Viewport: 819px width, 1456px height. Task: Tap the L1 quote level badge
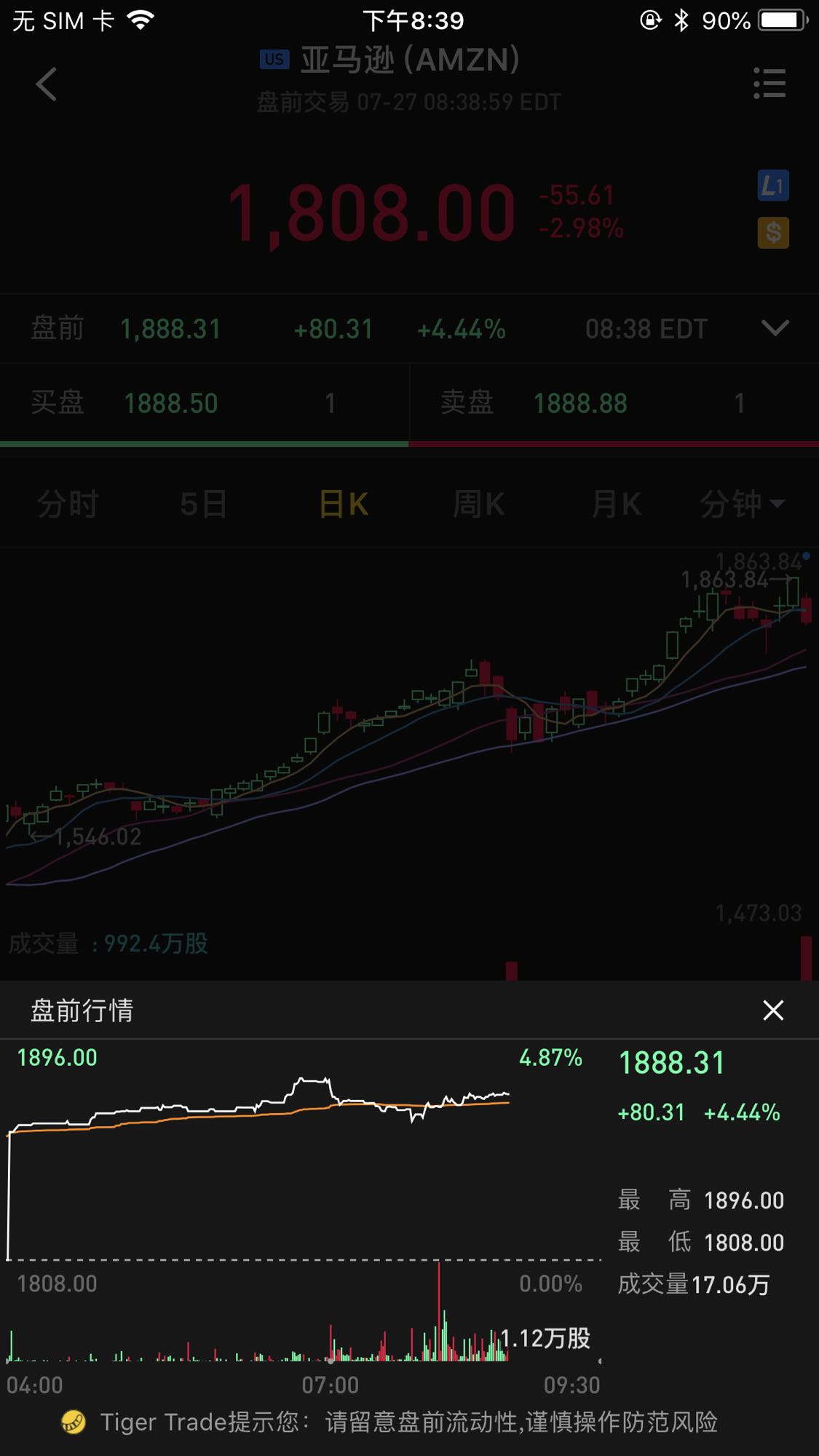click(772, 186)
